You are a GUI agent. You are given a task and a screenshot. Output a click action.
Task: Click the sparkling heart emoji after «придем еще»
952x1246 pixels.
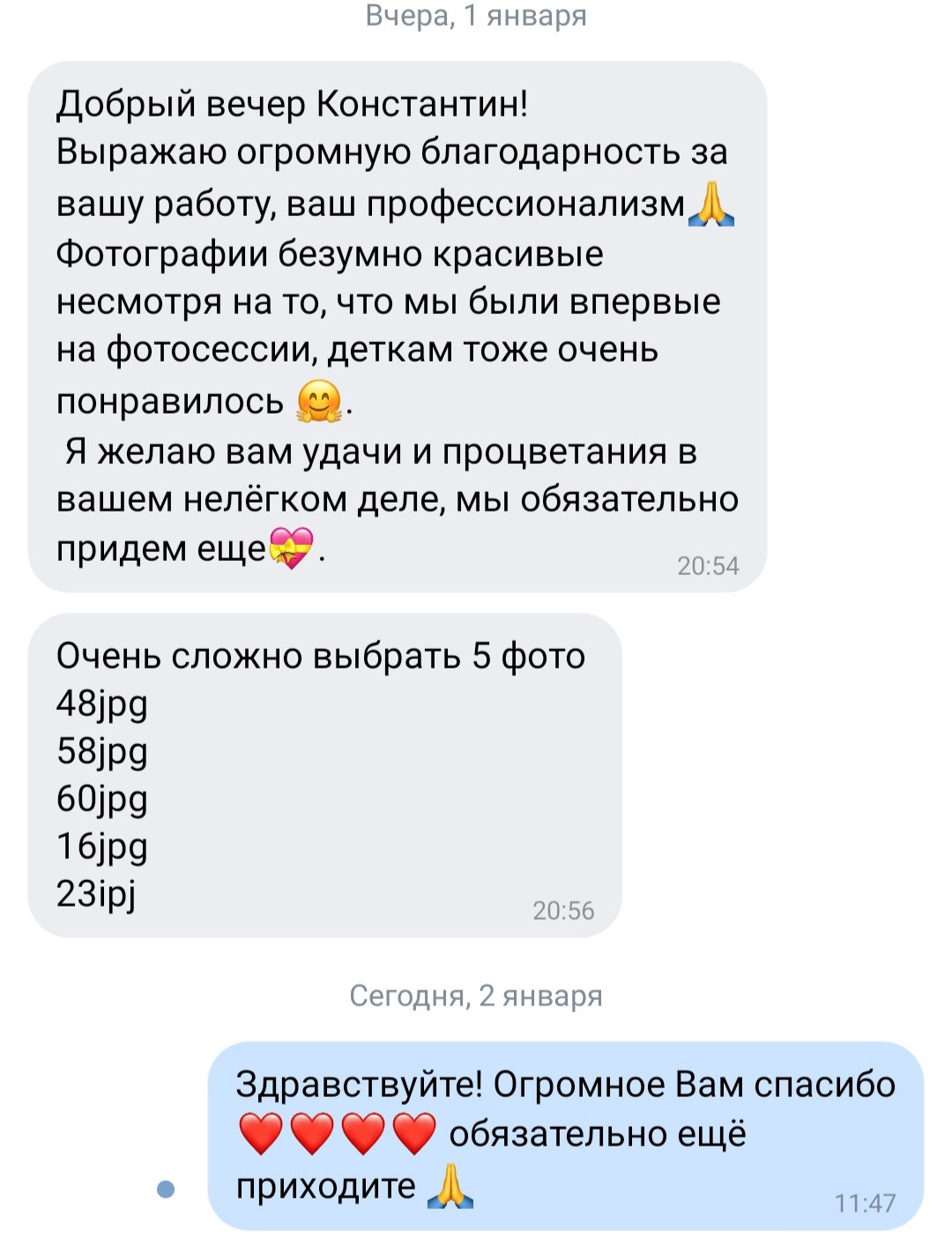click(293, 548)
